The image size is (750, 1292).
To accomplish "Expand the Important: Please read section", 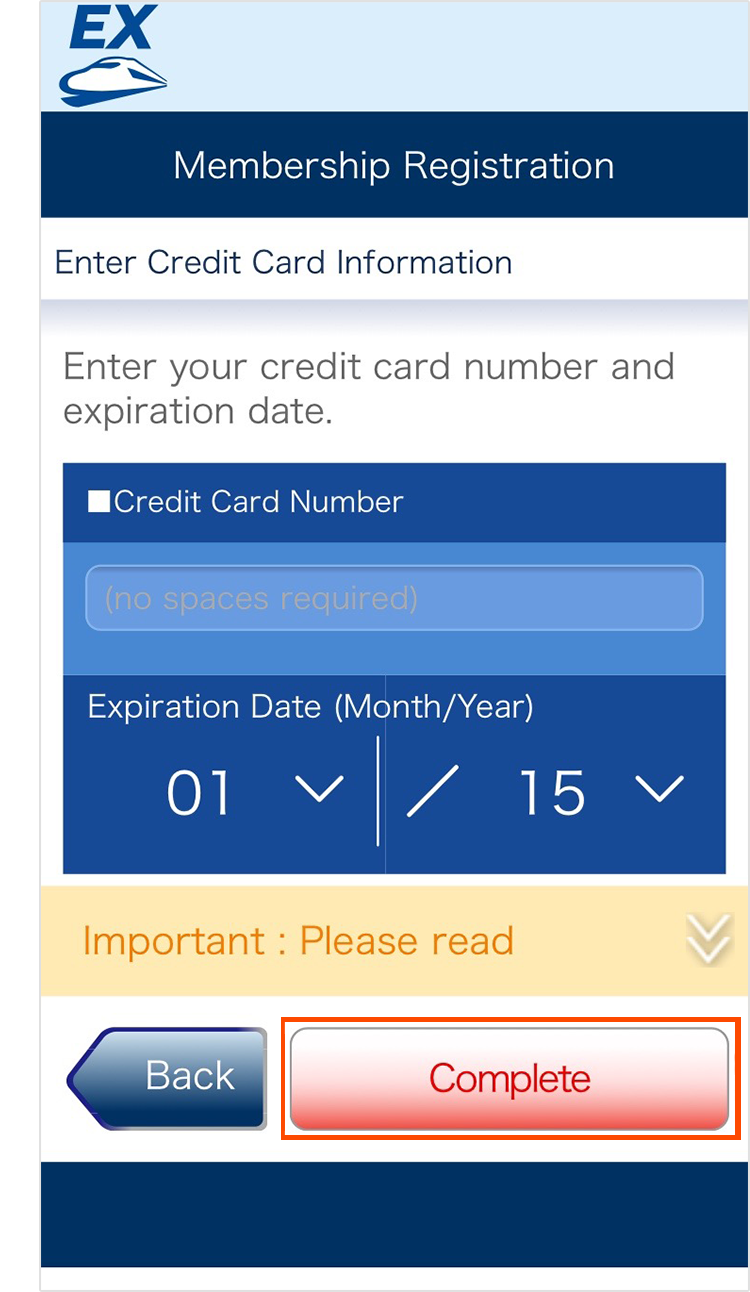I will pos(394,941).
